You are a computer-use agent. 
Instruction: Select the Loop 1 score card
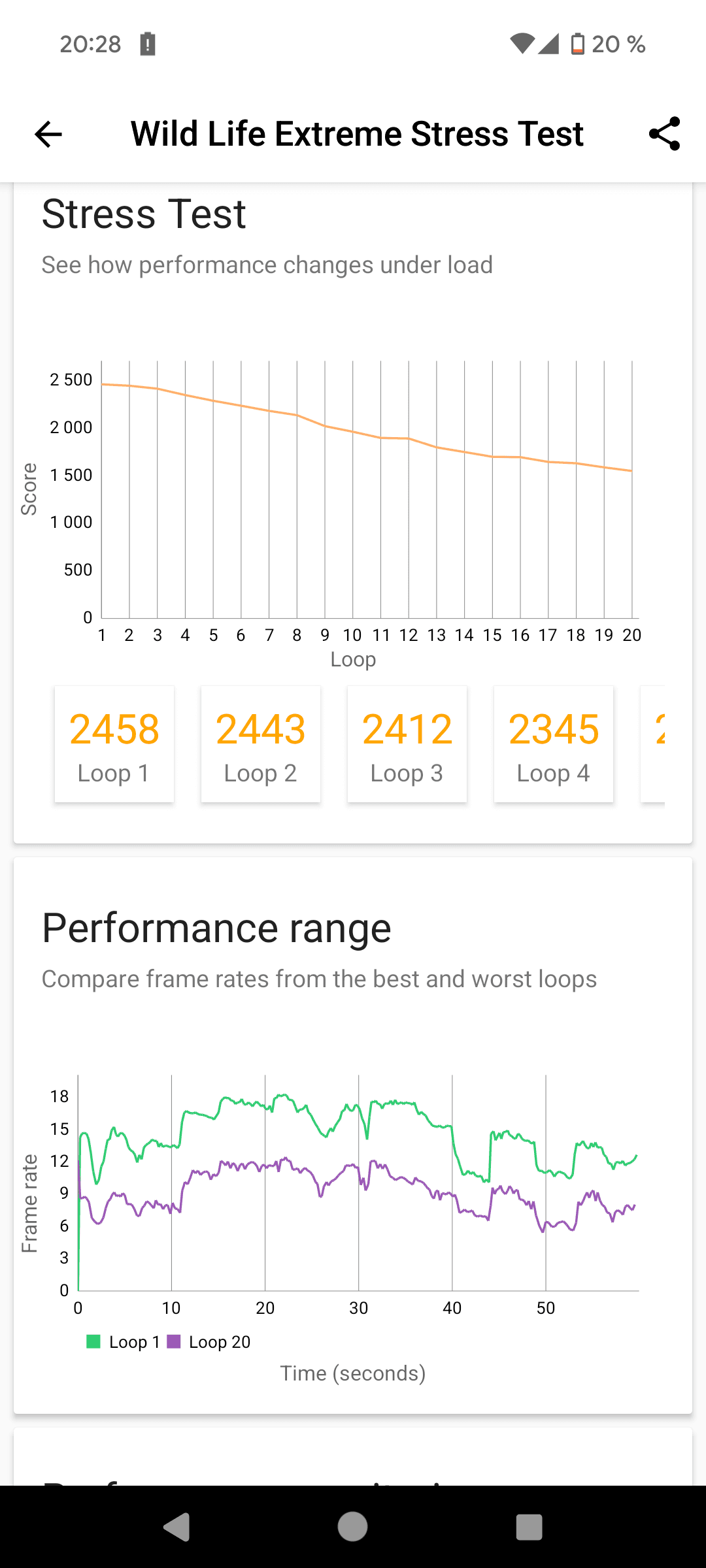point(114,744)
